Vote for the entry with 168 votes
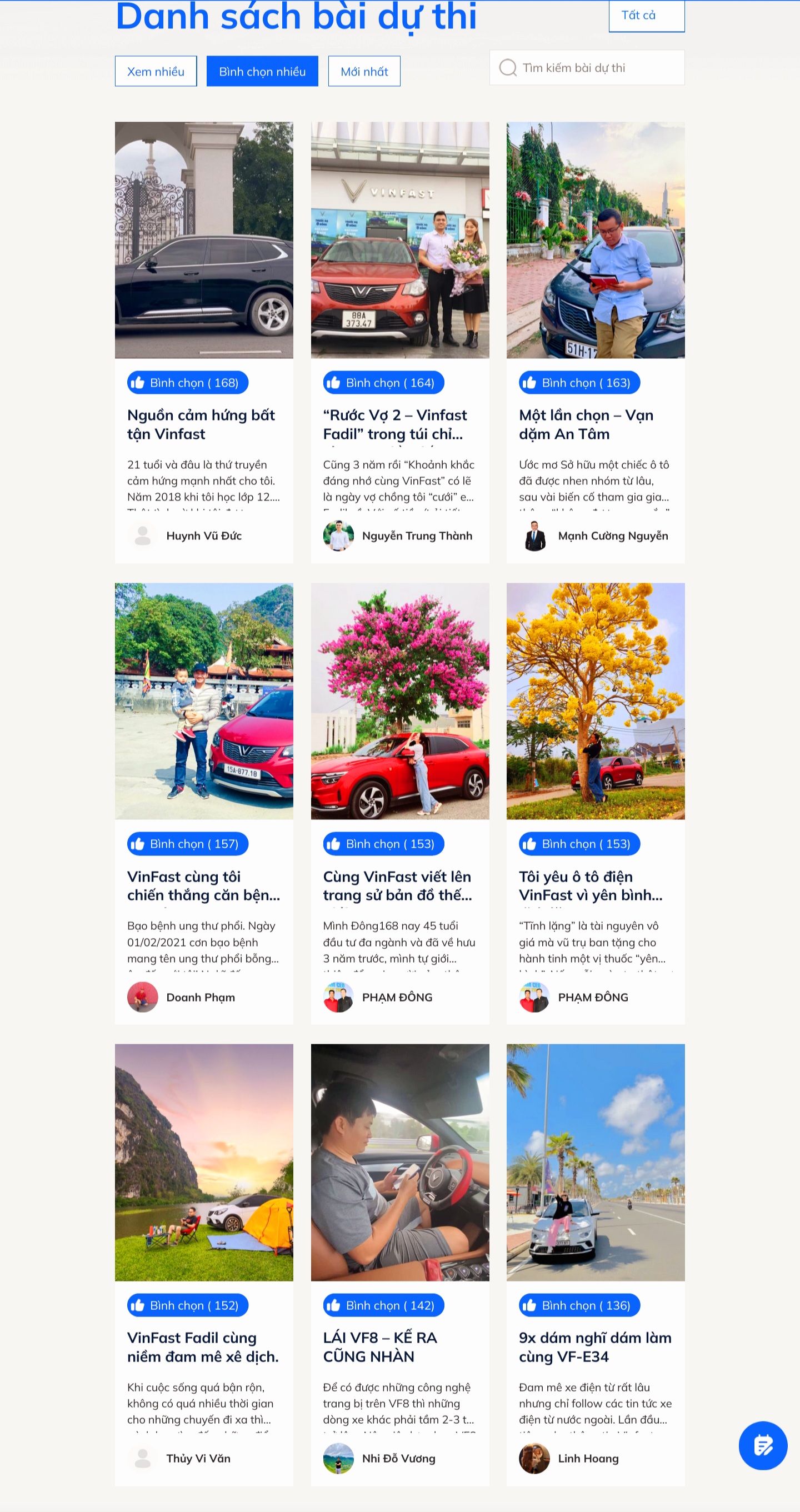 [187, 383]
